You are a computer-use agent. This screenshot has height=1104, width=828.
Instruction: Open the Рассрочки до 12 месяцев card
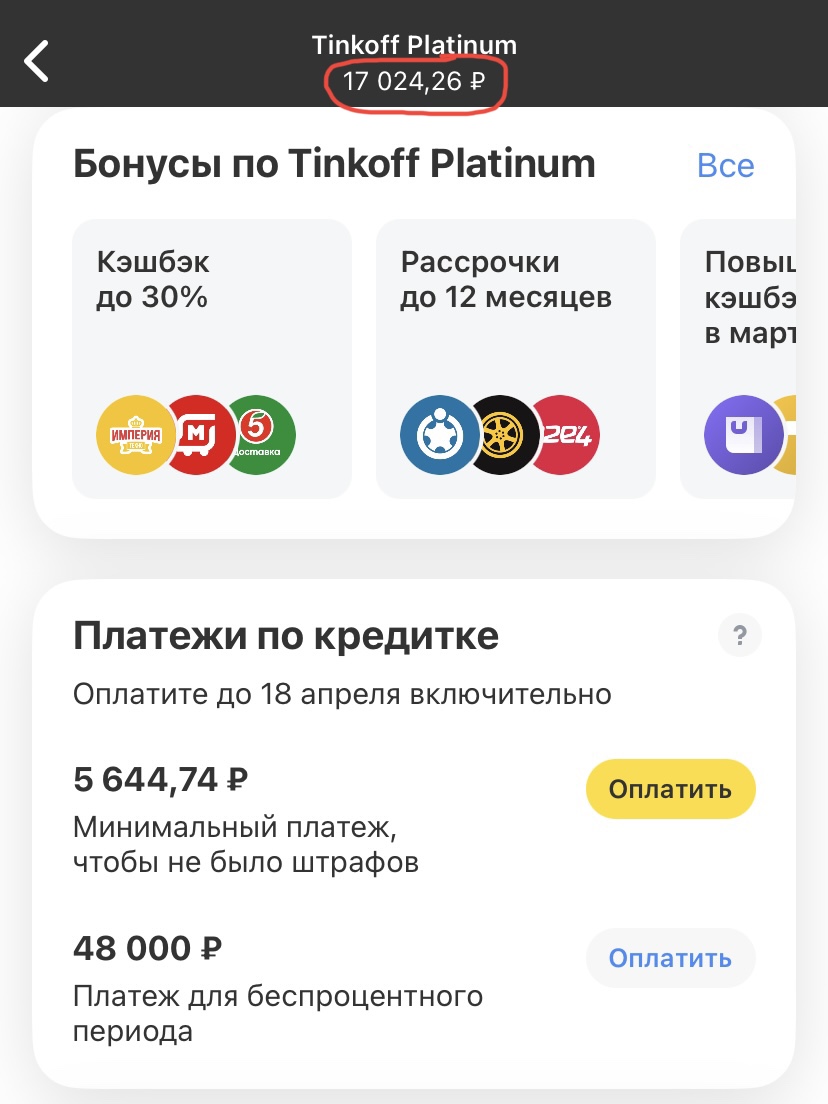coord(515,358)
